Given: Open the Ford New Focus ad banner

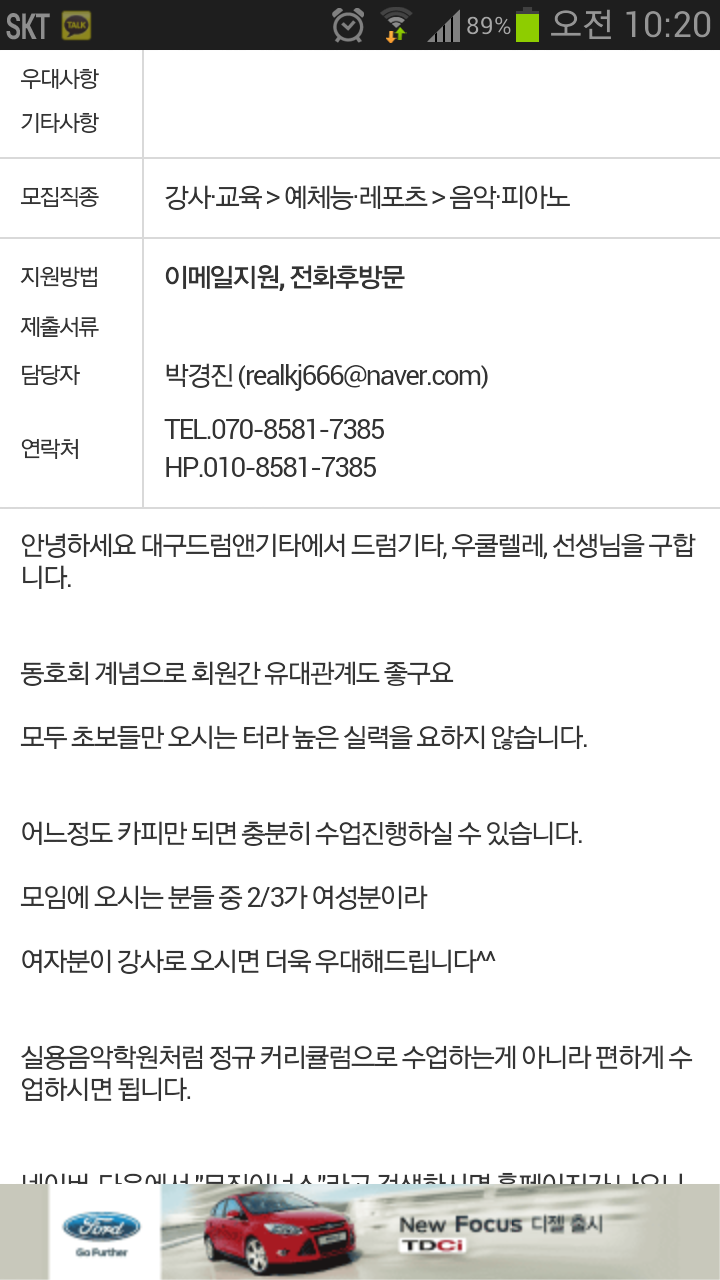Looking at the screenshot, I should point(360,1232).
